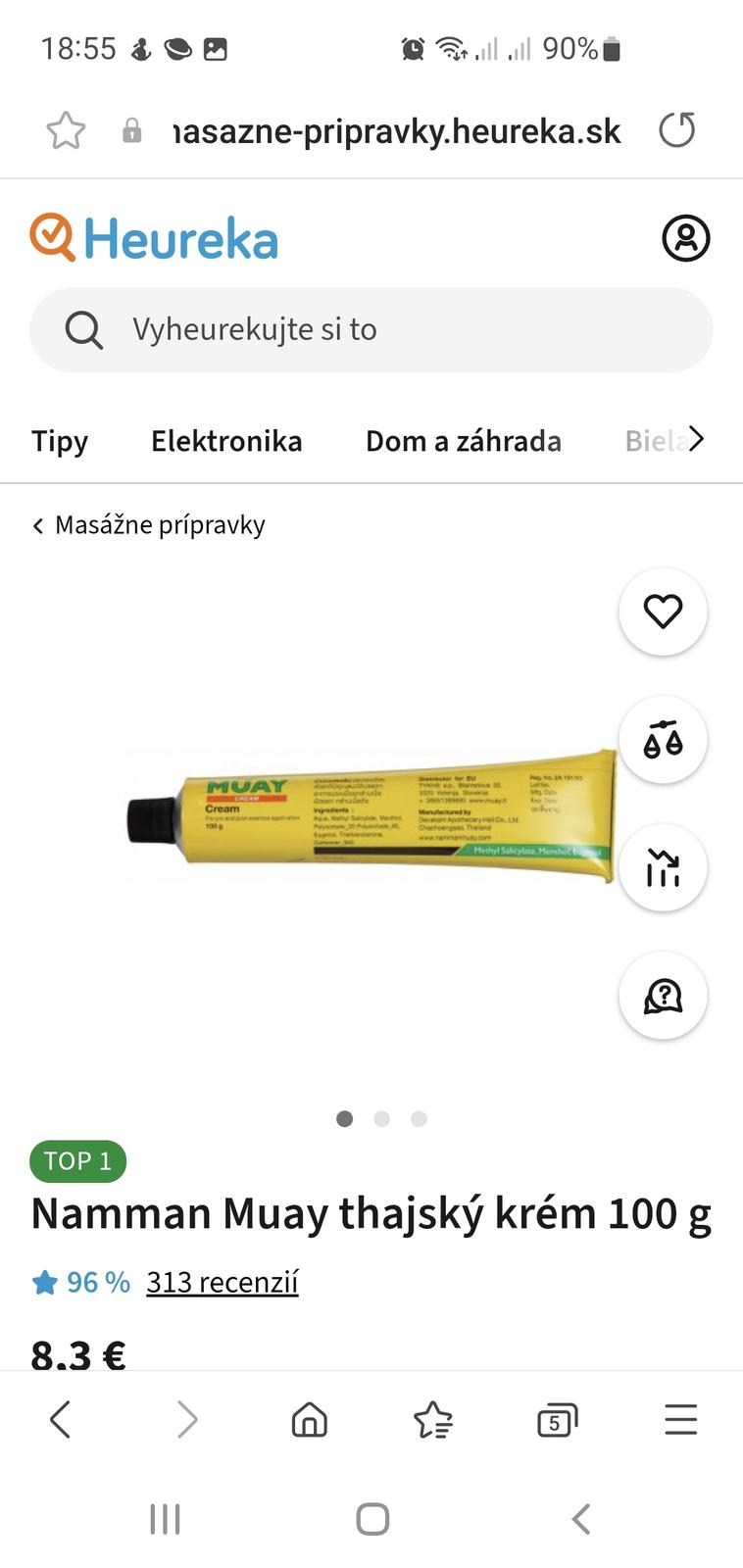The width and height of the screenshot is (743, 1568).
Task: Open the 313 recenzií reviews link
Action: pyautogui.click(x=222, y=1282)
